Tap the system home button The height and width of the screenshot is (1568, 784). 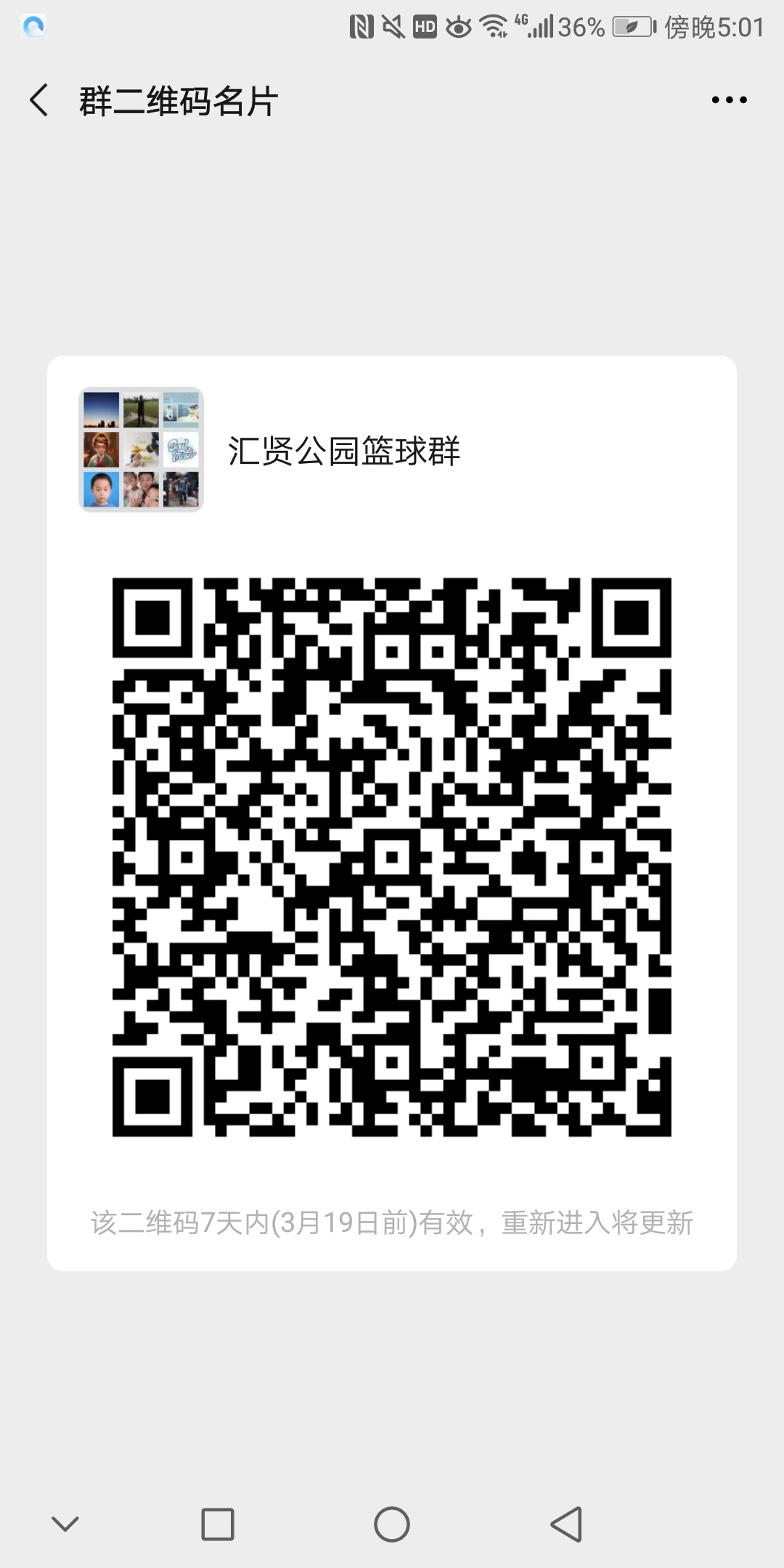[392, 1524]
